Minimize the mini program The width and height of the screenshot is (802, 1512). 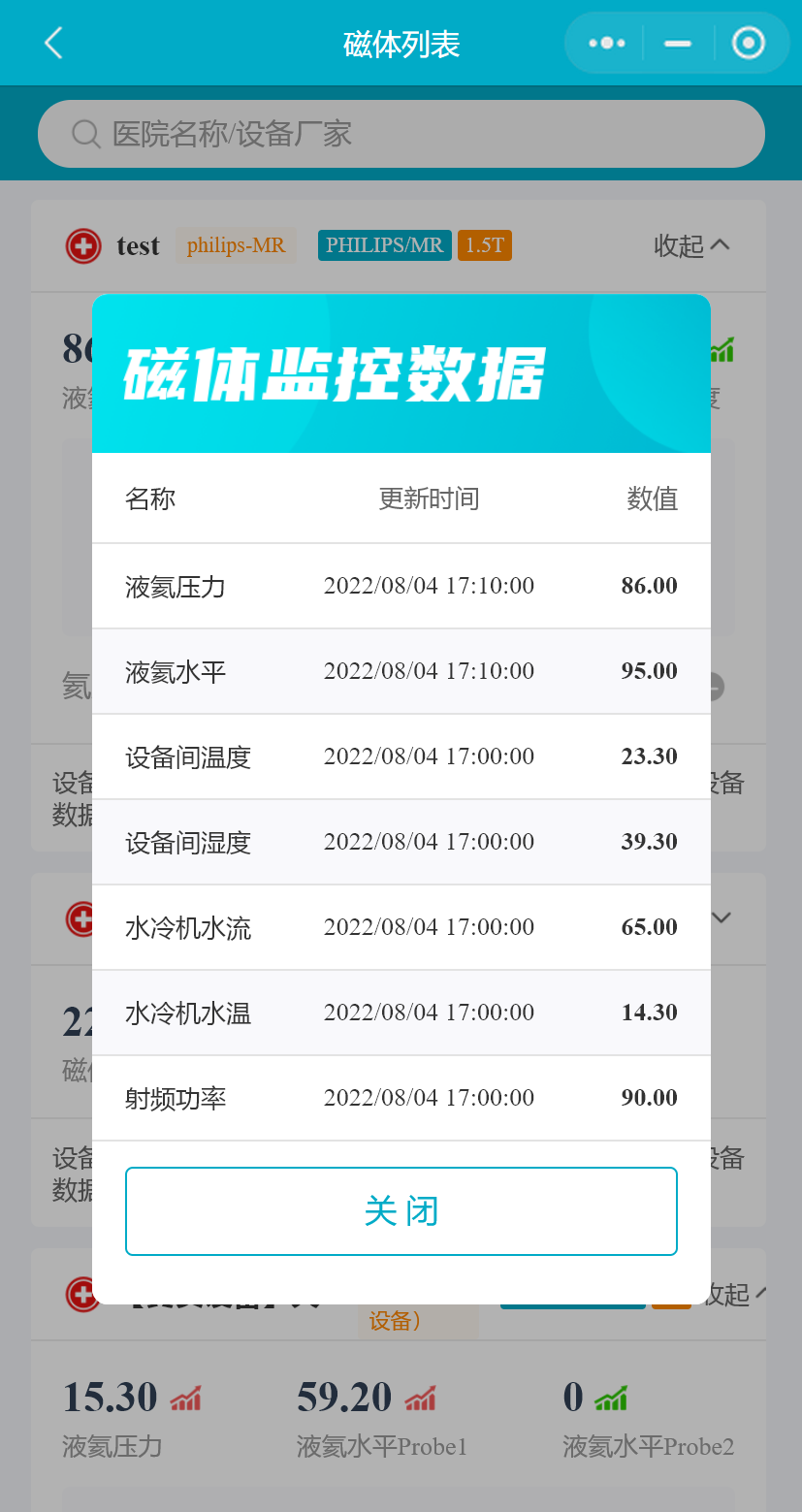[678, 43]
